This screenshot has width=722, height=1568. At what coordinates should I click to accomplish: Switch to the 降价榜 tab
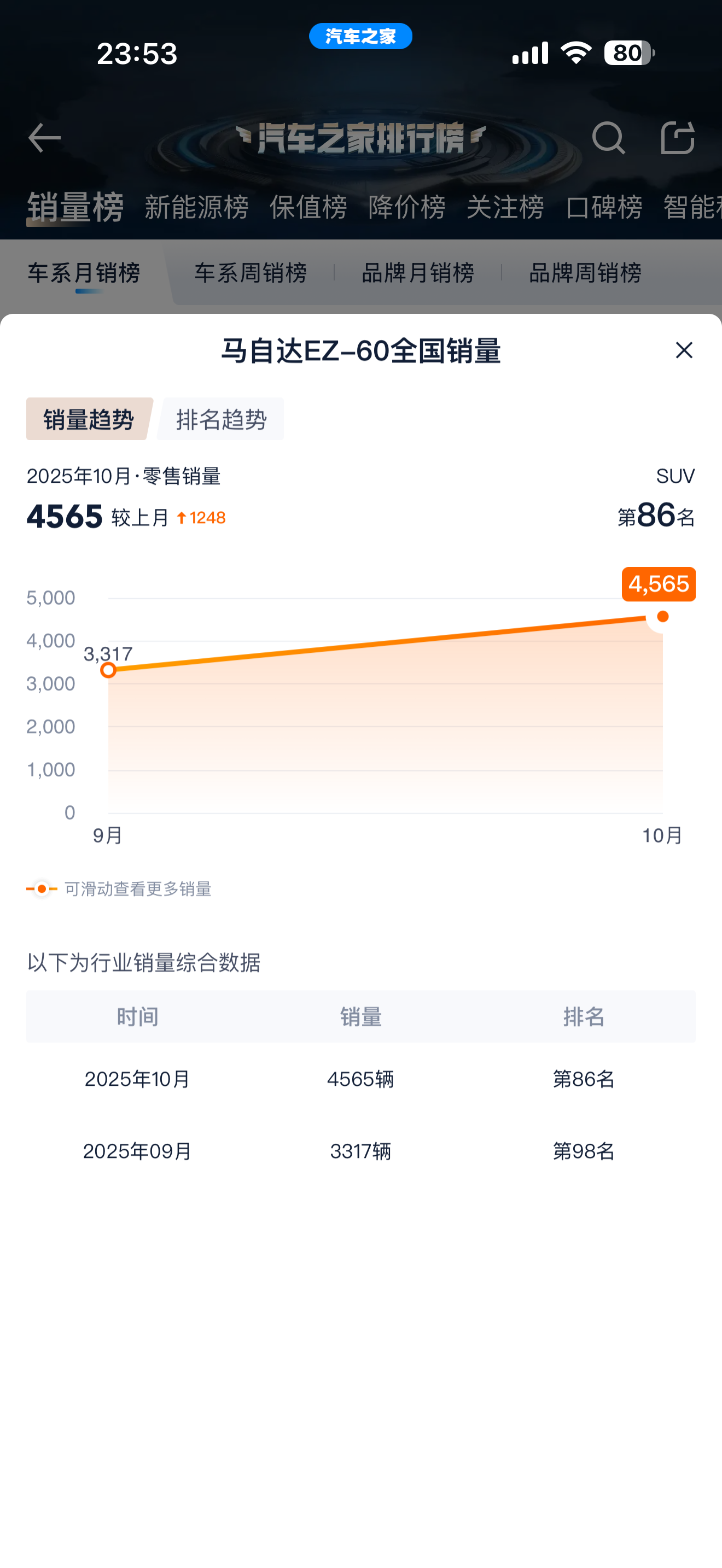(406, 207)
